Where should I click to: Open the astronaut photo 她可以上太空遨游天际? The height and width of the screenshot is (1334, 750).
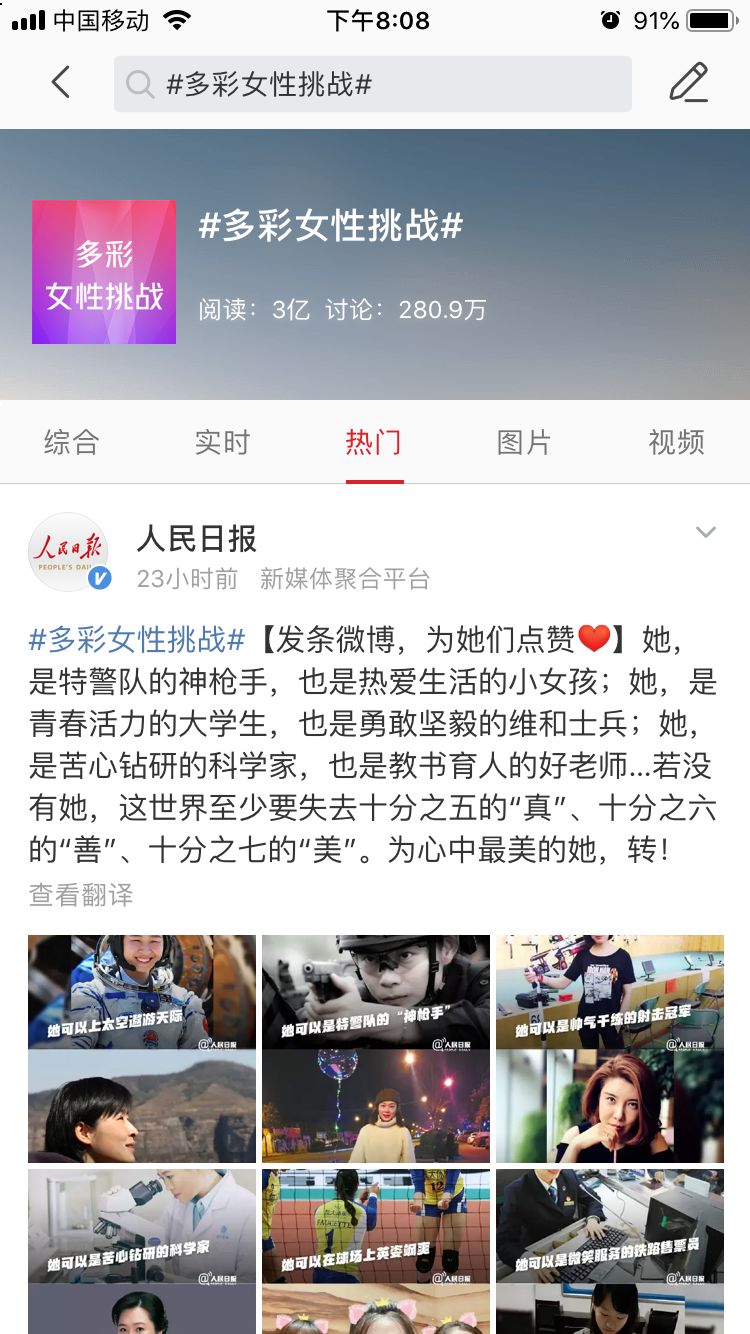tap(141, 1048)
